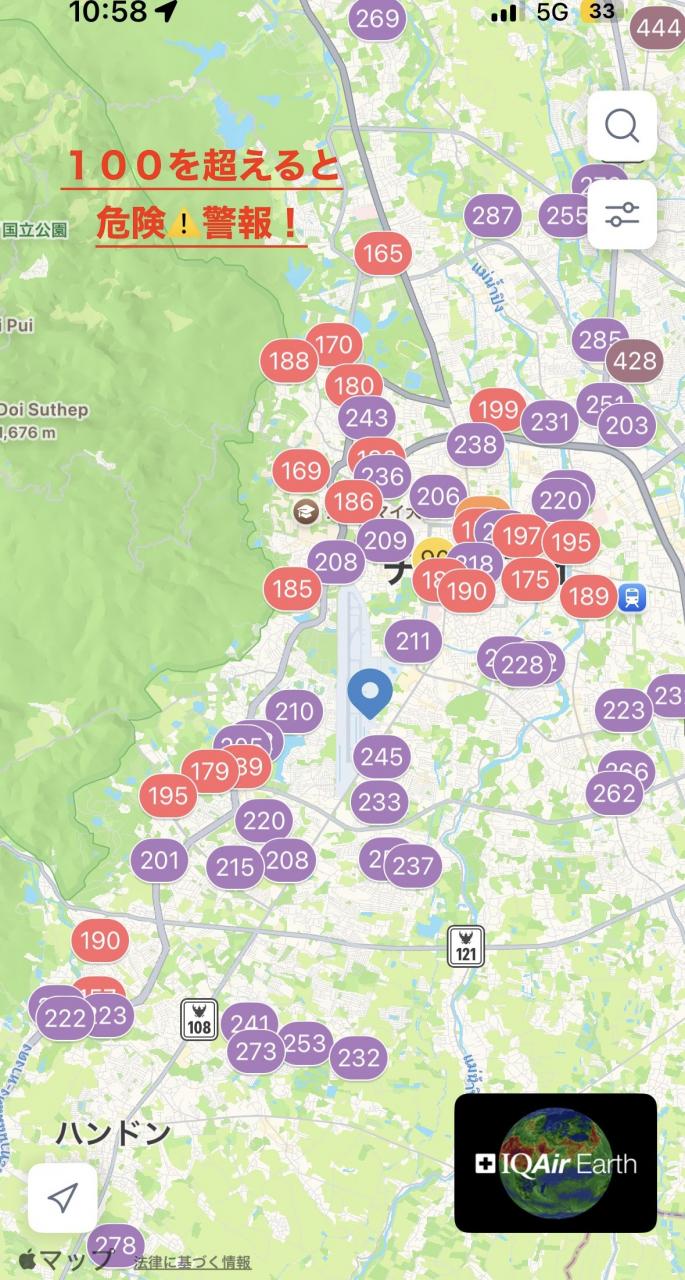Open the station marker showing 287
Image resolution: width=685 pixels, height=1280 pixels.
coord(492,215)
